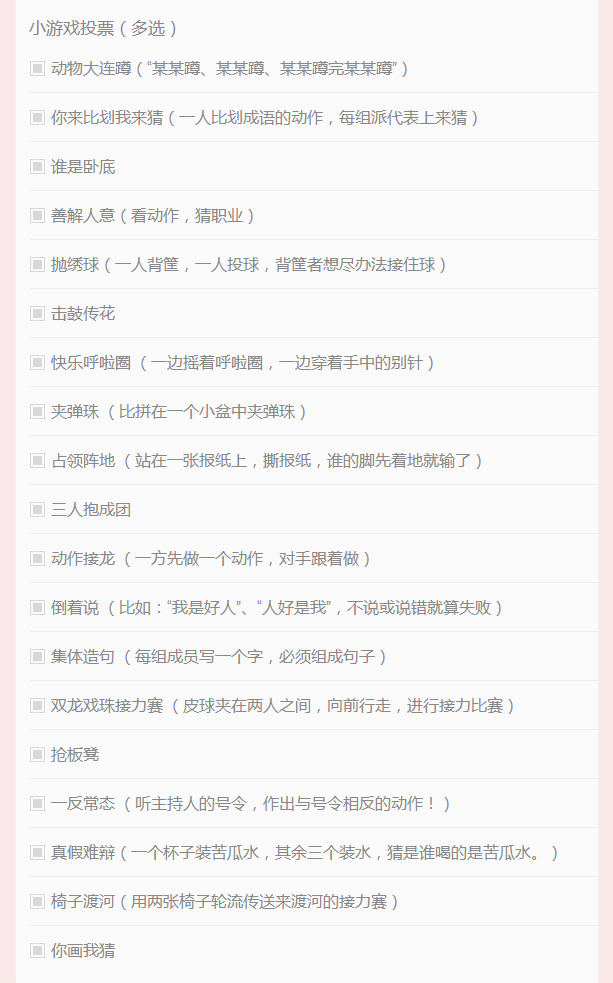The height and width of the screenshot is (983, 613).
Task: Vote for 善解人意 game
Action: tap(38, 215)
